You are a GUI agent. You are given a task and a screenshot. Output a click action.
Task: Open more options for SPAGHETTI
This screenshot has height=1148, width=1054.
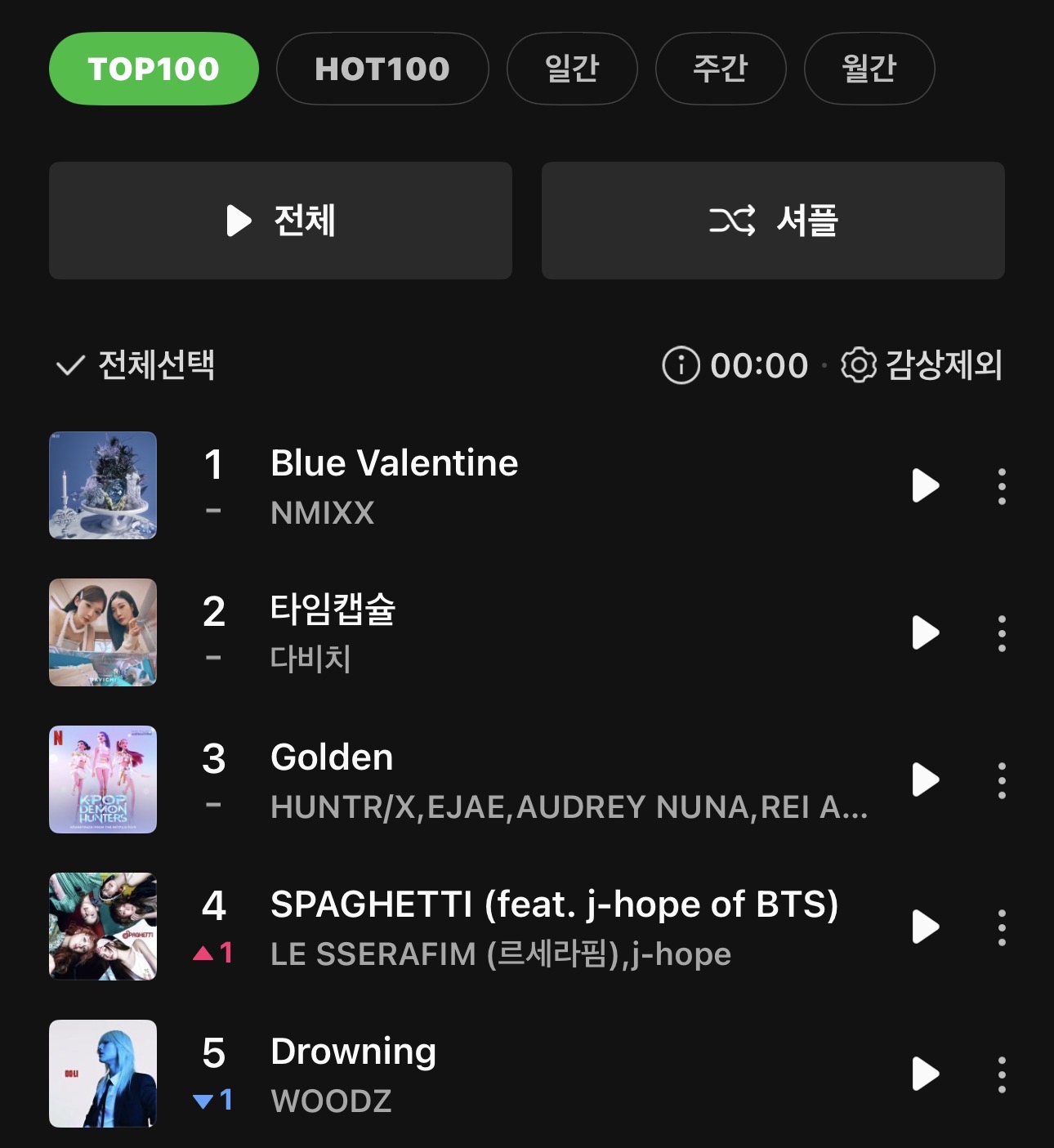1002,927
